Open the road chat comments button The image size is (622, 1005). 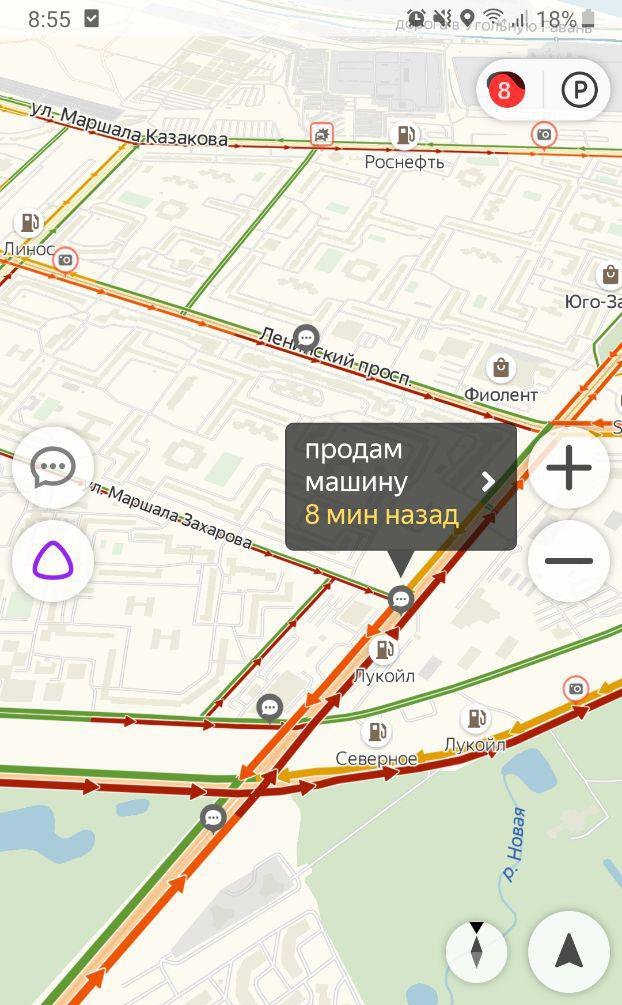click(x=53, y=467)
